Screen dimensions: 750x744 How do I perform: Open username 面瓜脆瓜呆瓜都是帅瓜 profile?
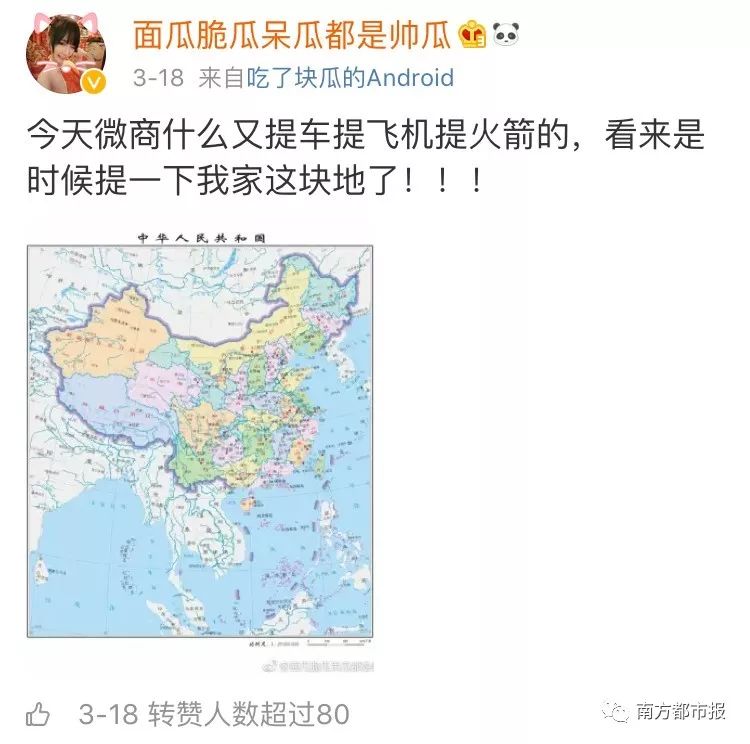coord(292,35)
